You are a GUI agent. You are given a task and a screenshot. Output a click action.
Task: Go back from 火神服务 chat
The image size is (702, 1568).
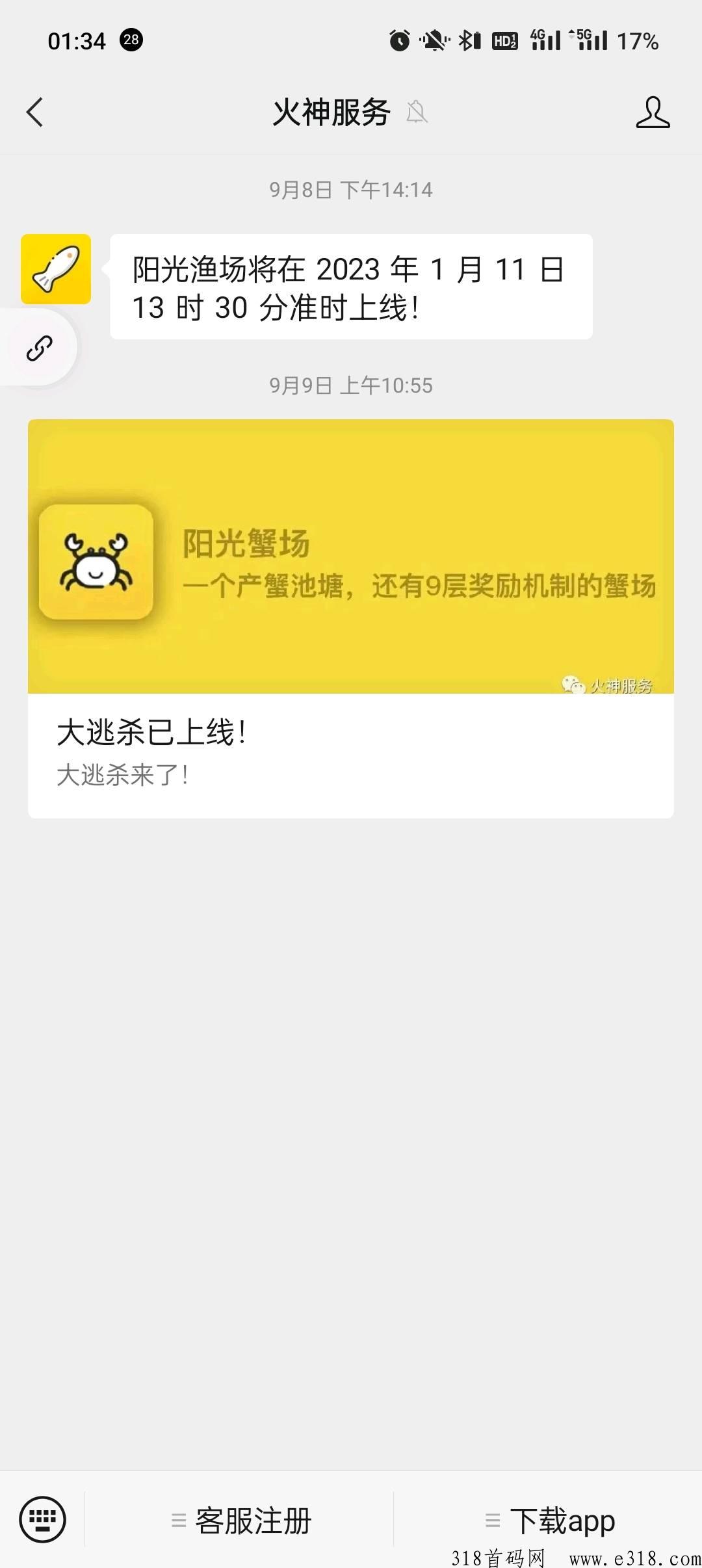35,112
